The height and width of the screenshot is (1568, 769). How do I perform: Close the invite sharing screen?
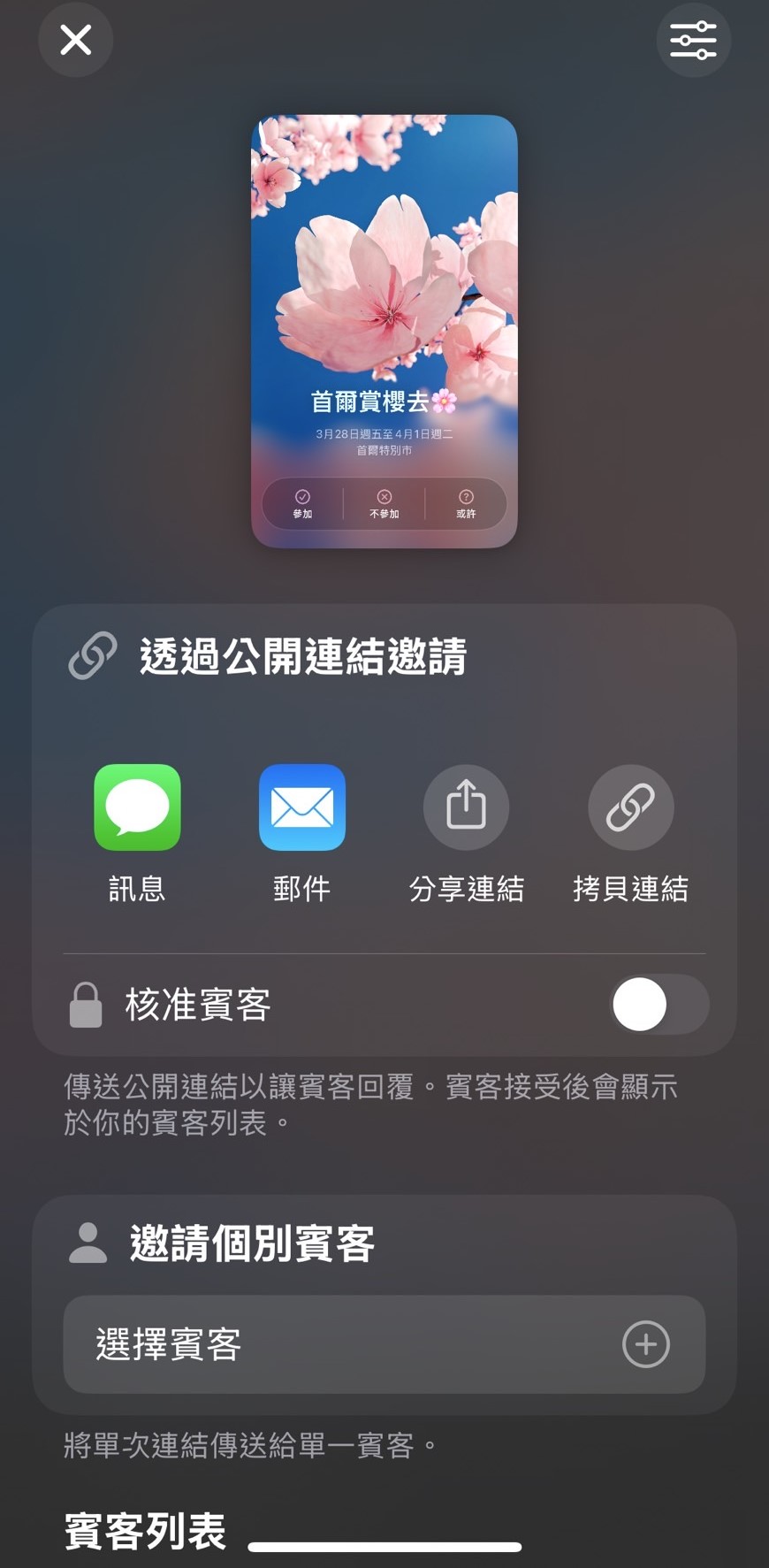[x=75, y=40]
